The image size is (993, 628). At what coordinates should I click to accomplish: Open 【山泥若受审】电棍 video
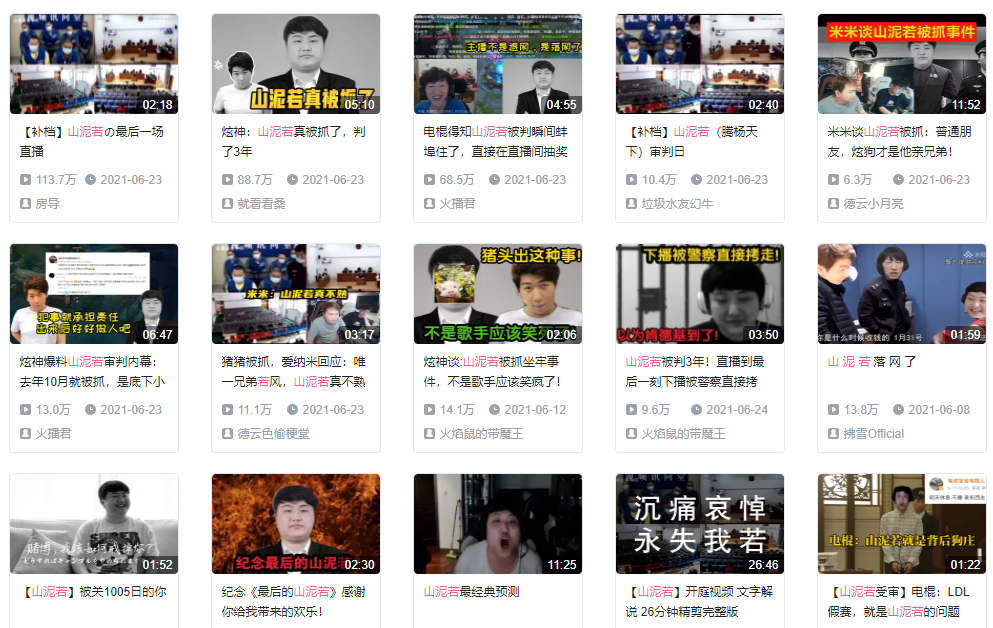pyautogui.click(x=901, y=524)
